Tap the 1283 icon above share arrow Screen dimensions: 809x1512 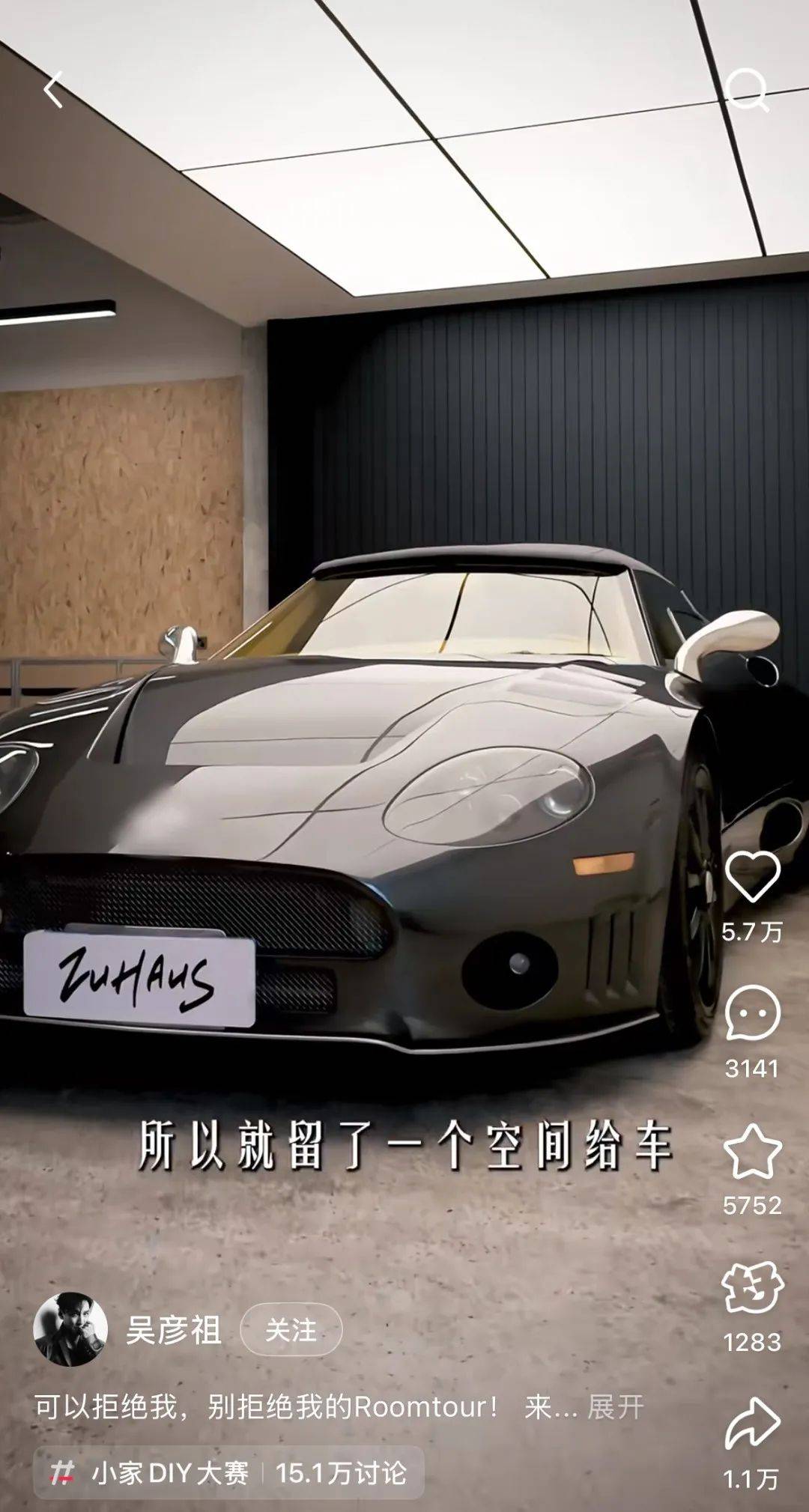(x=752, y=1288)
